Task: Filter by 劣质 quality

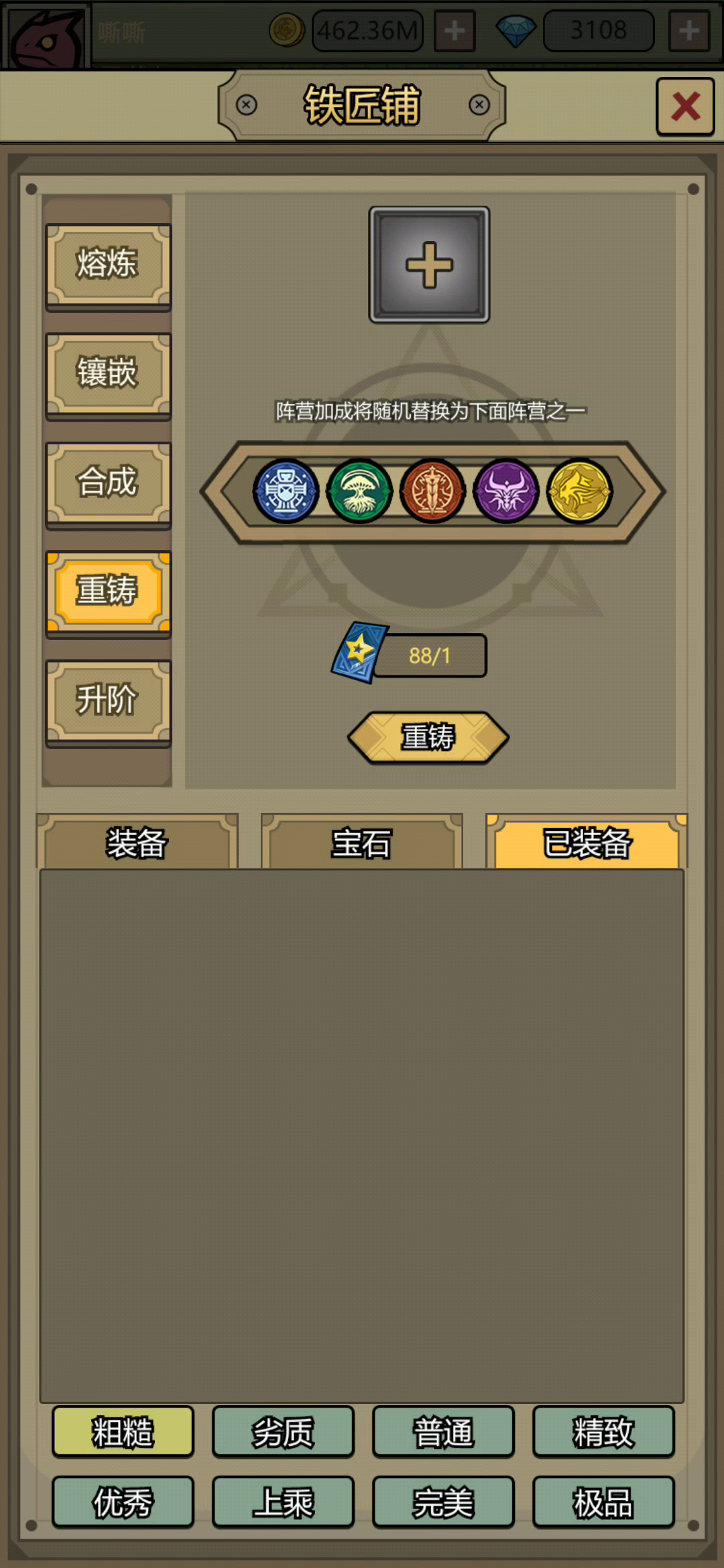Action: click(283, 1432)
